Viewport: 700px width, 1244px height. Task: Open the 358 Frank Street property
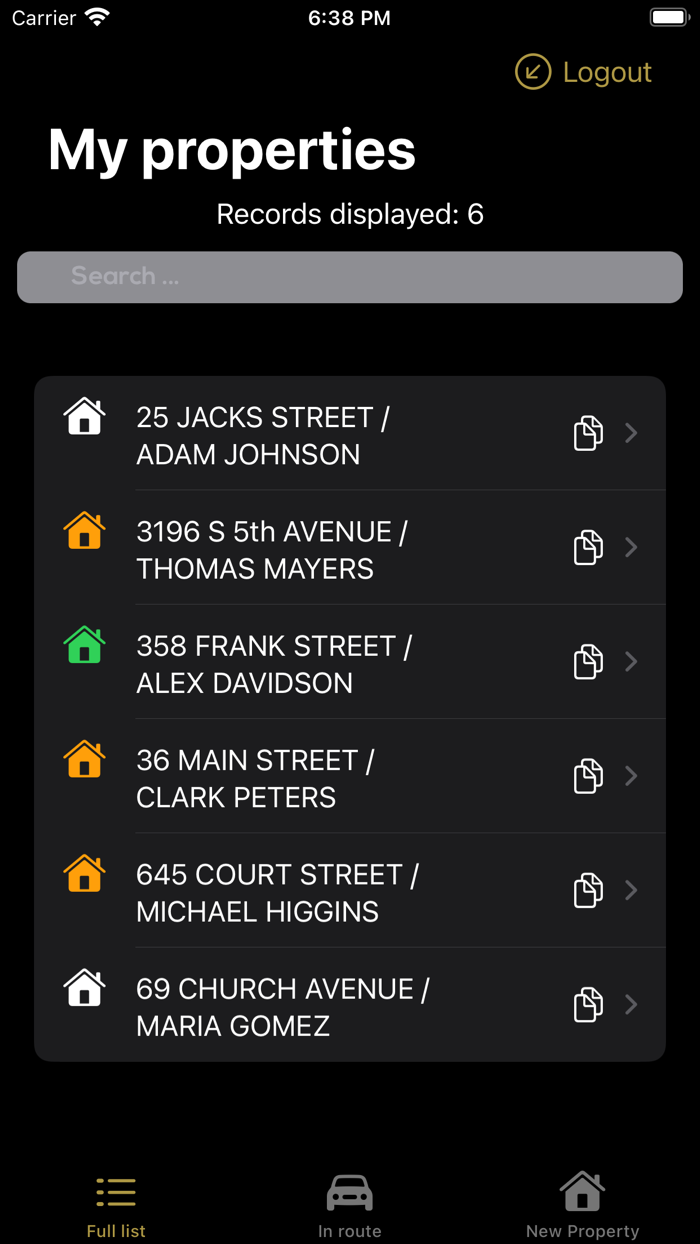pyautogui.click(x=350, y=662)
